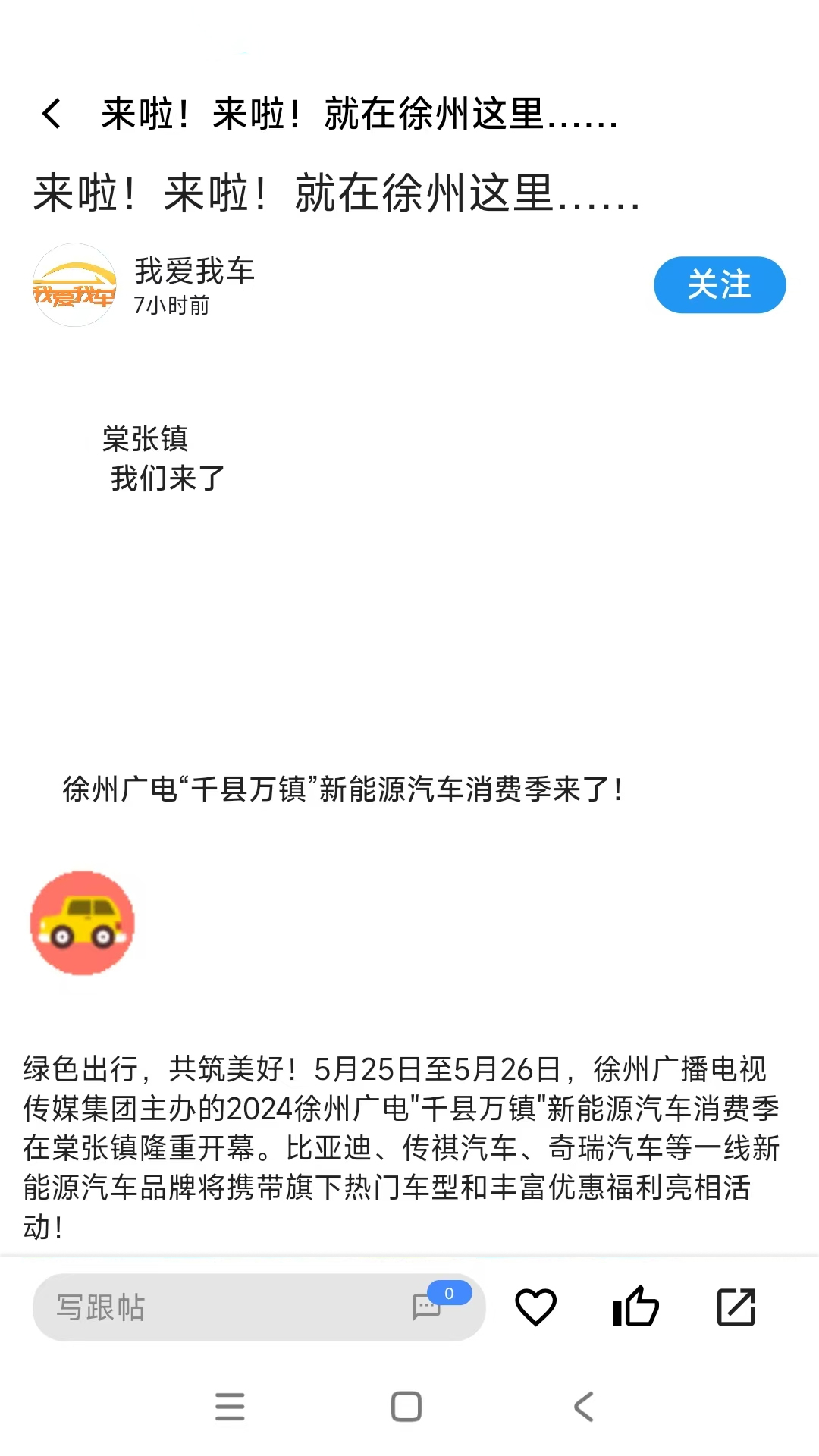Give the article a thumbs up
Image resolution: width=819 pixels, height=1456 pixels.
(x=636, y=1306)
